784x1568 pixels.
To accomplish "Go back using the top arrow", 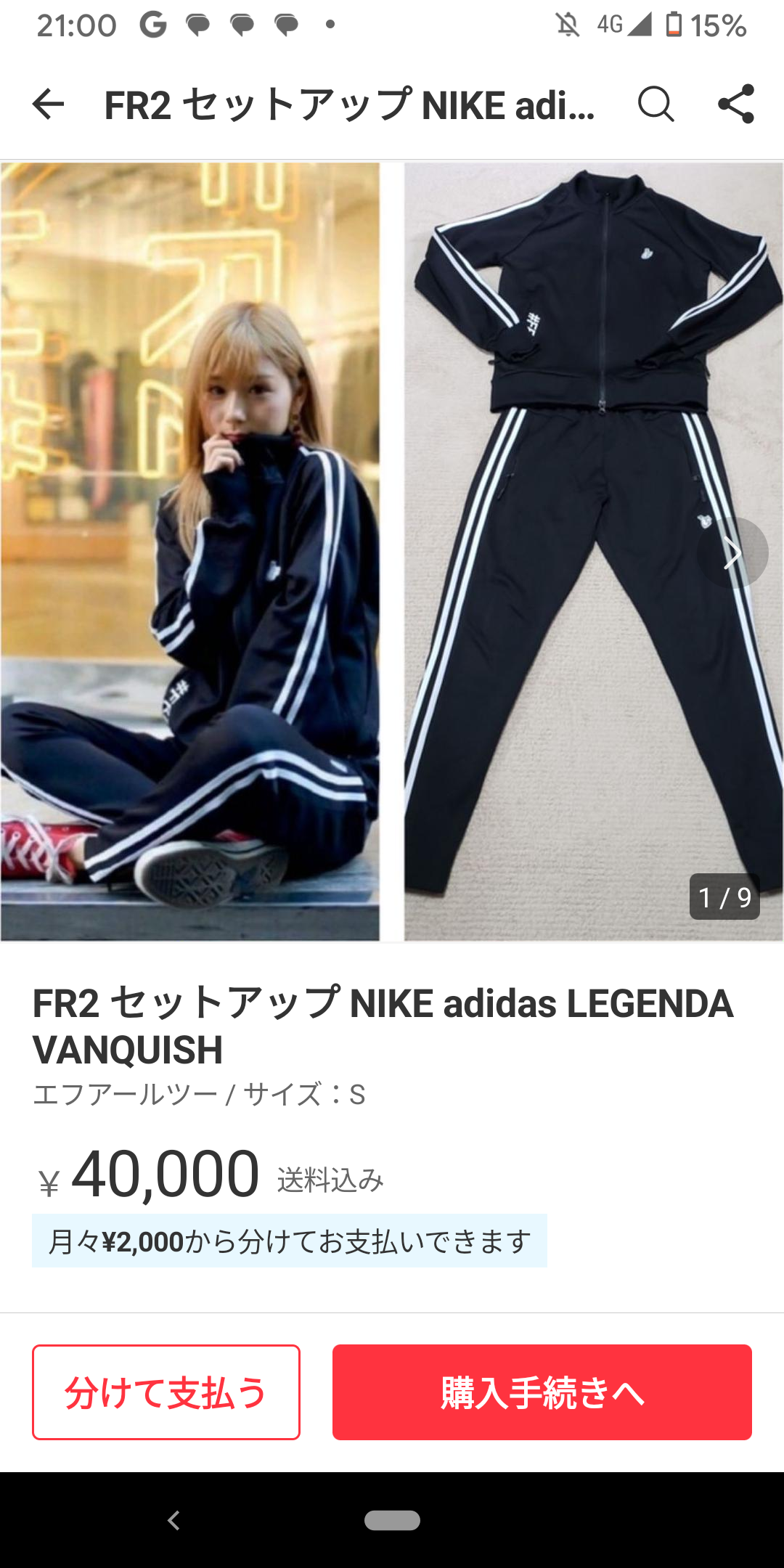I will 48,104.
